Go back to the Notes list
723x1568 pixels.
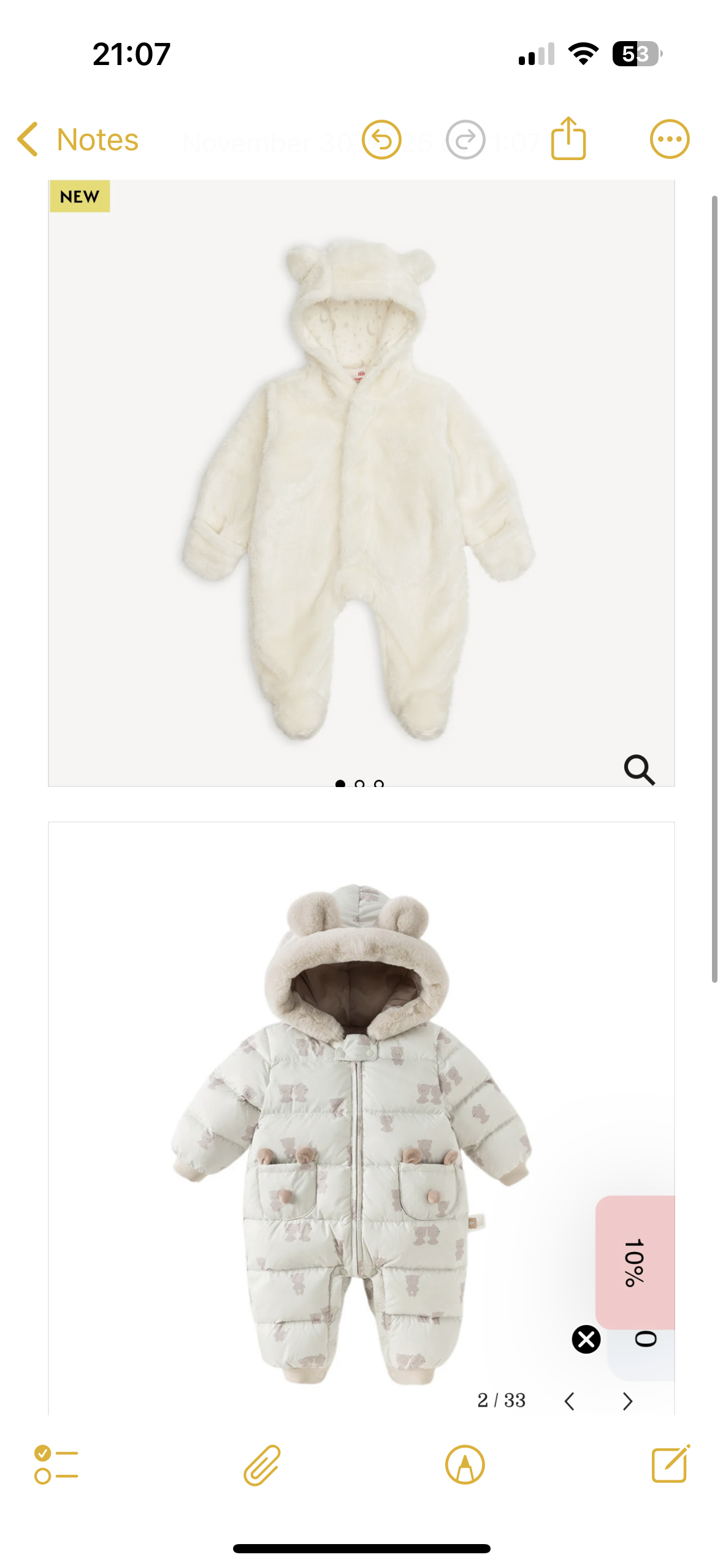click(x=78, y=140)
